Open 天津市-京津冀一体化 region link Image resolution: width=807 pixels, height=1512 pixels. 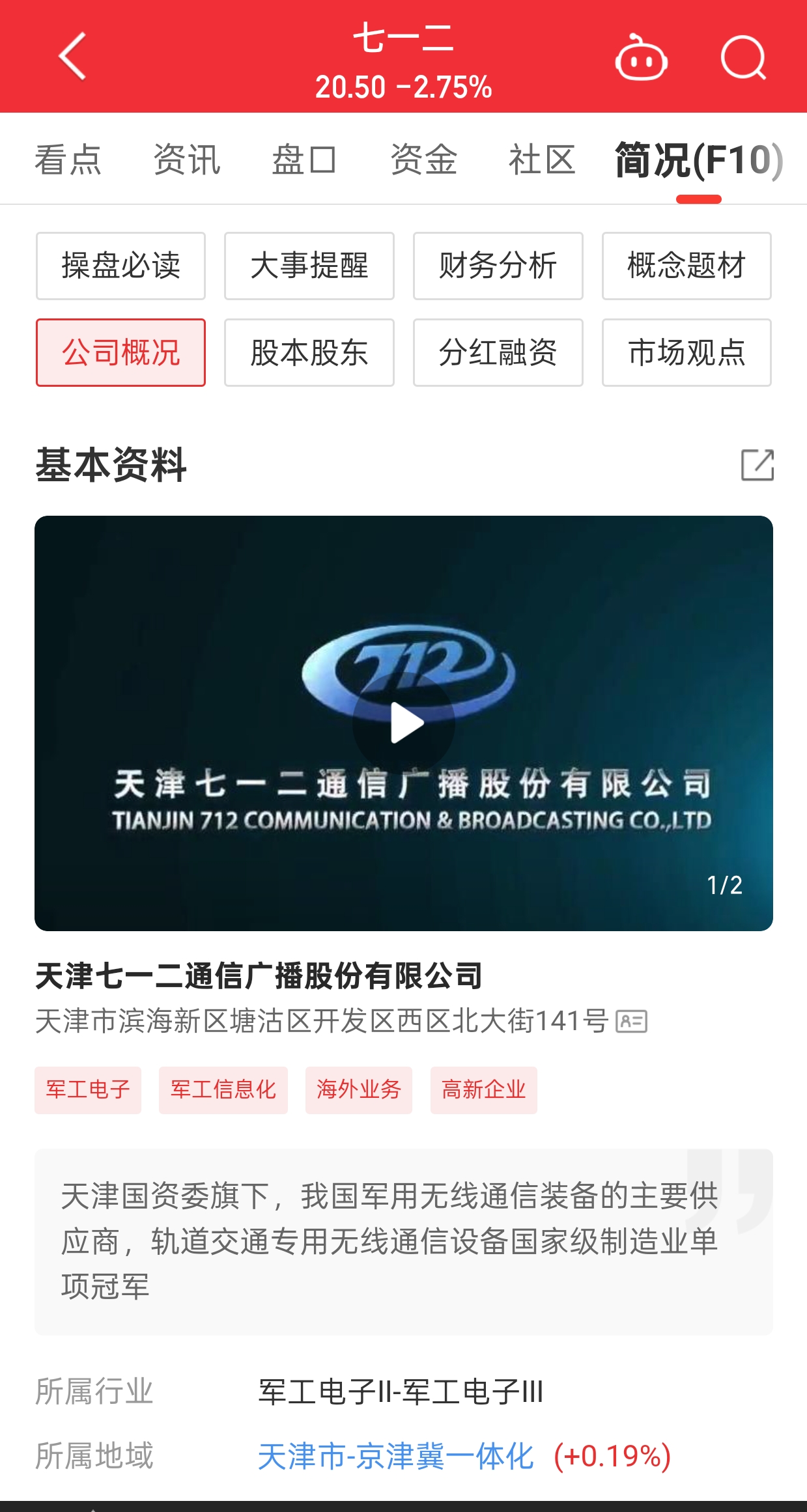[395, 1456]
